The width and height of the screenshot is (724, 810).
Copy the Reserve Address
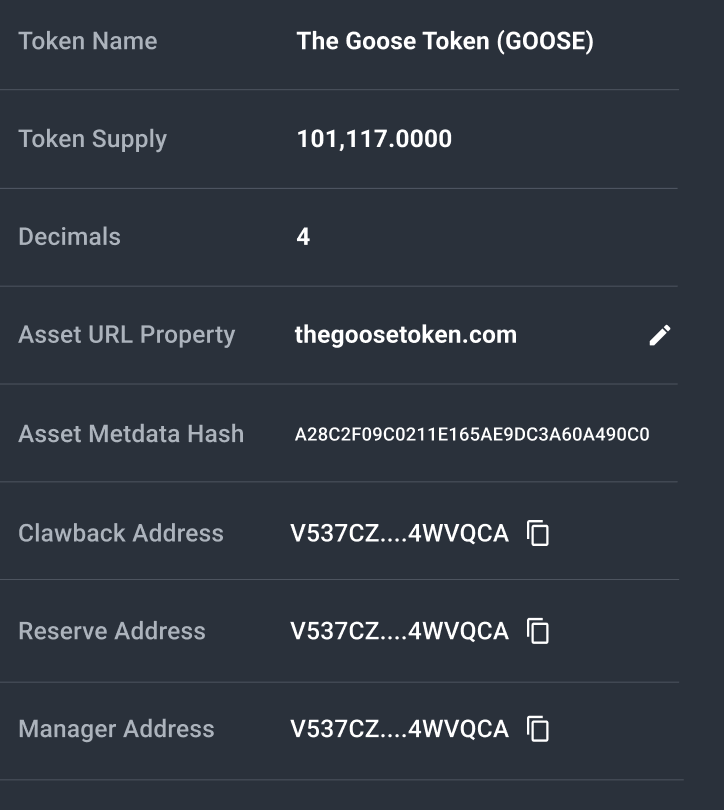click(x=538, y=631)
